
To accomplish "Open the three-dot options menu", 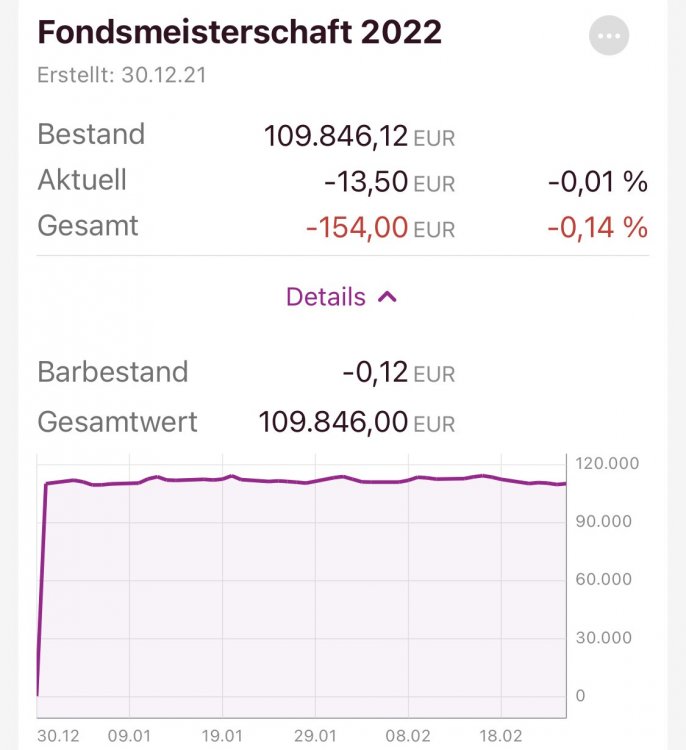I will [609, 37].
